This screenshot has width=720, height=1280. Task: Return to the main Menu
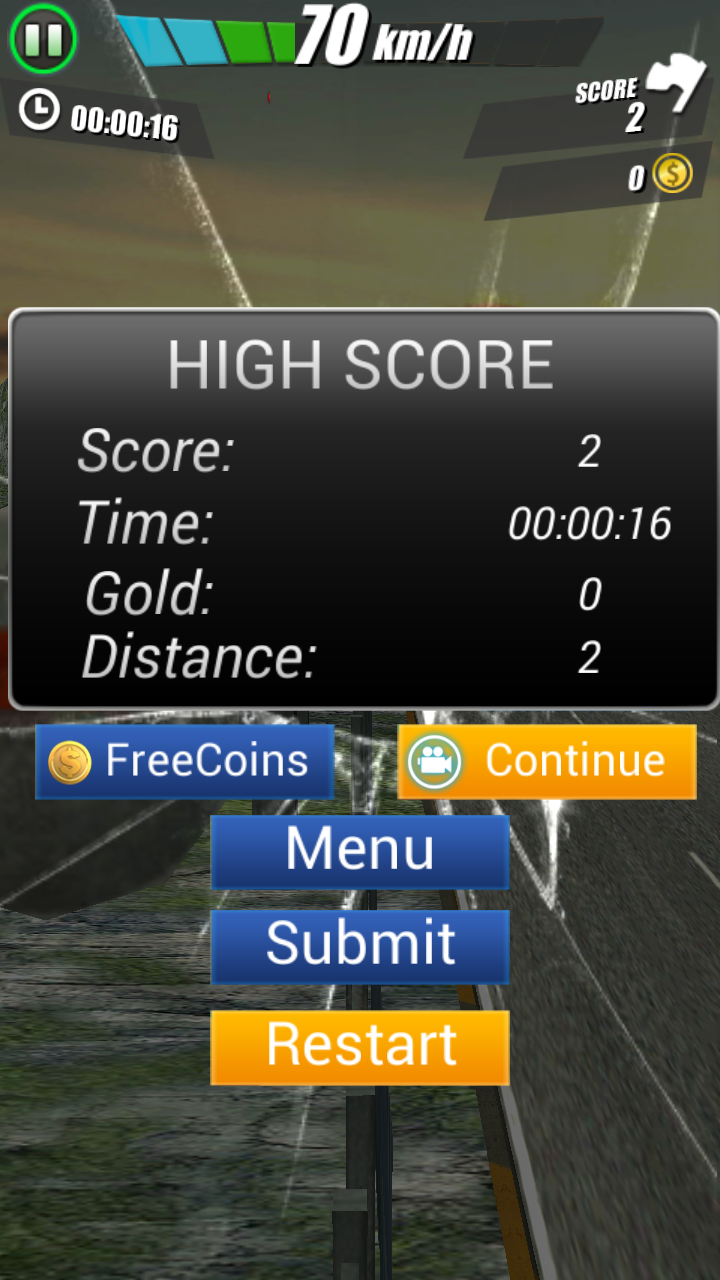(360, 851)
